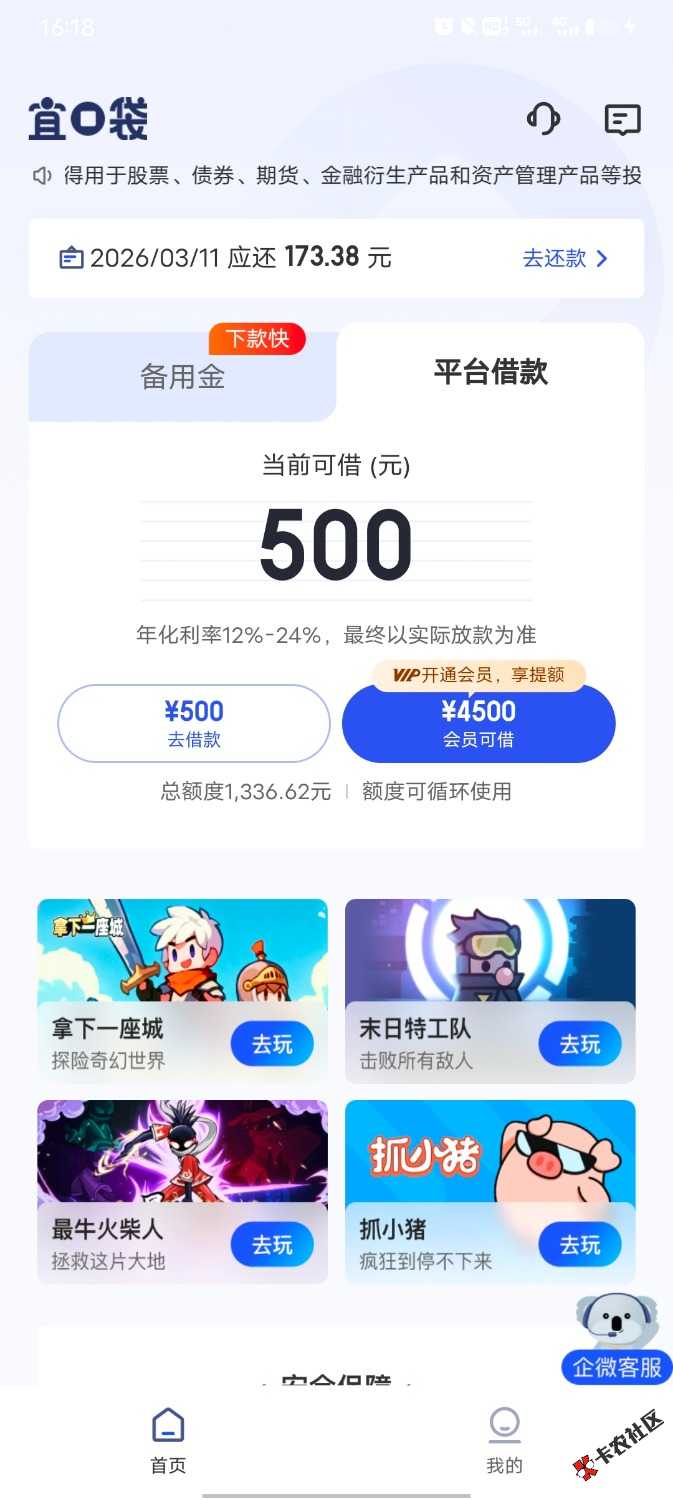Open the VIP 开通会员，享提额 badge

pyautogui.click(x=478, y=675)
